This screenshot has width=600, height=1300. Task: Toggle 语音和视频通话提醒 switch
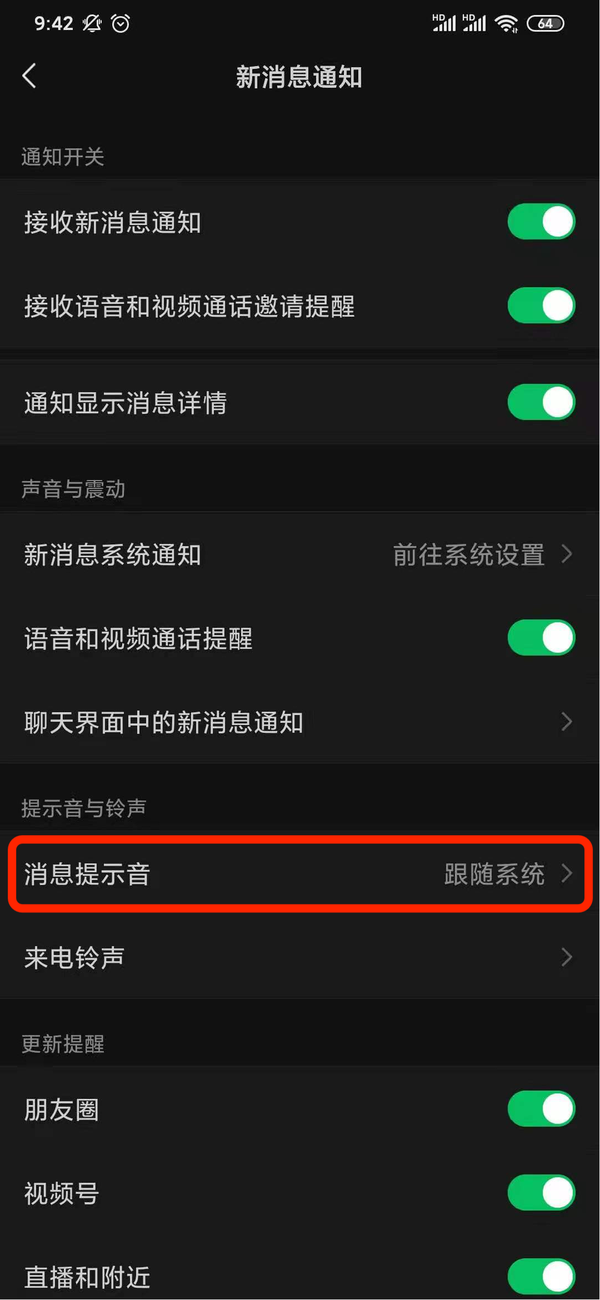point(541,638)
